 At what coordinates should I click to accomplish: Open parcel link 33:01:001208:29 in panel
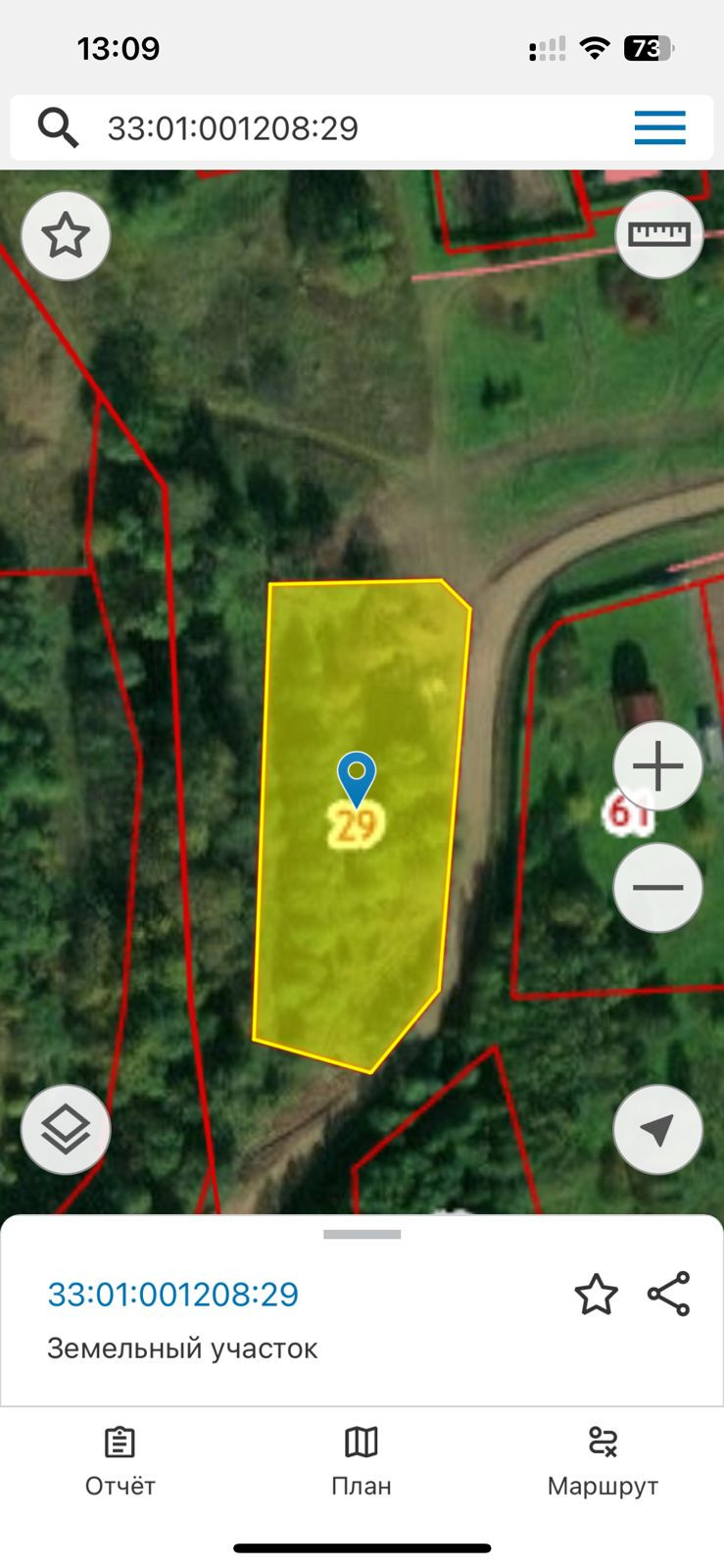click(x=173, y=1295)
